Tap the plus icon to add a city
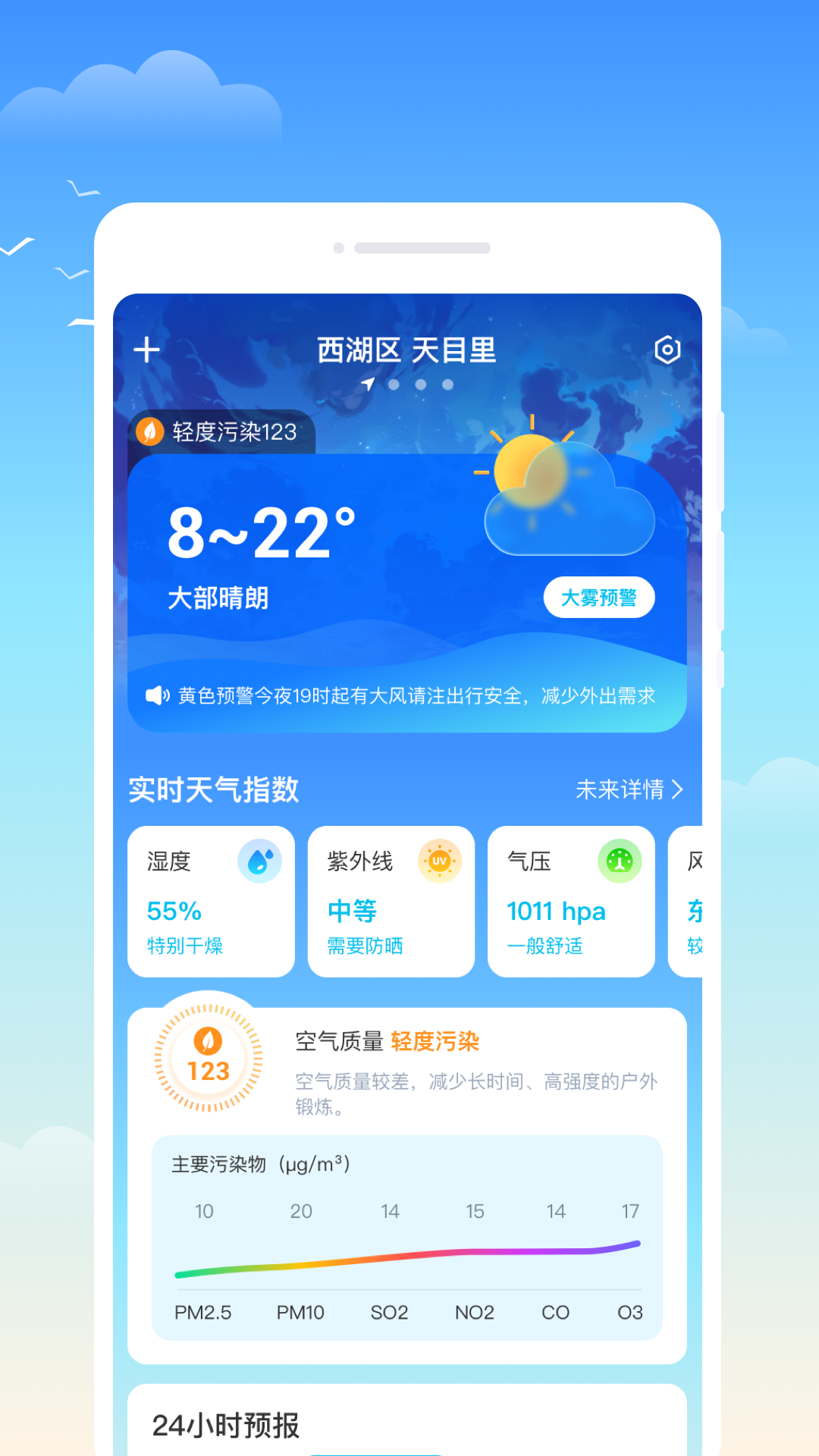This screenshot has width=819, height=1456. tap(146, 350)
